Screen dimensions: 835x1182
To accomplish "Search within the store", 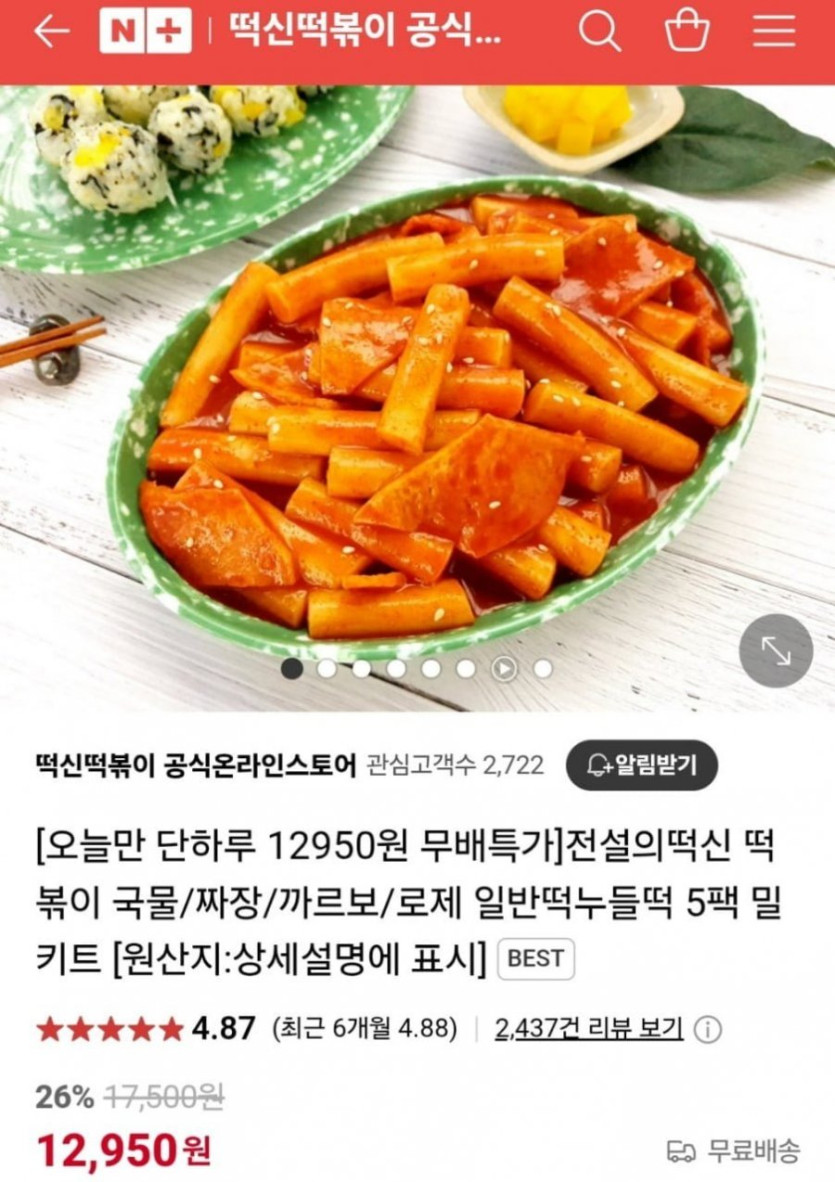I will pyautogui.click(x=599, y=32).
